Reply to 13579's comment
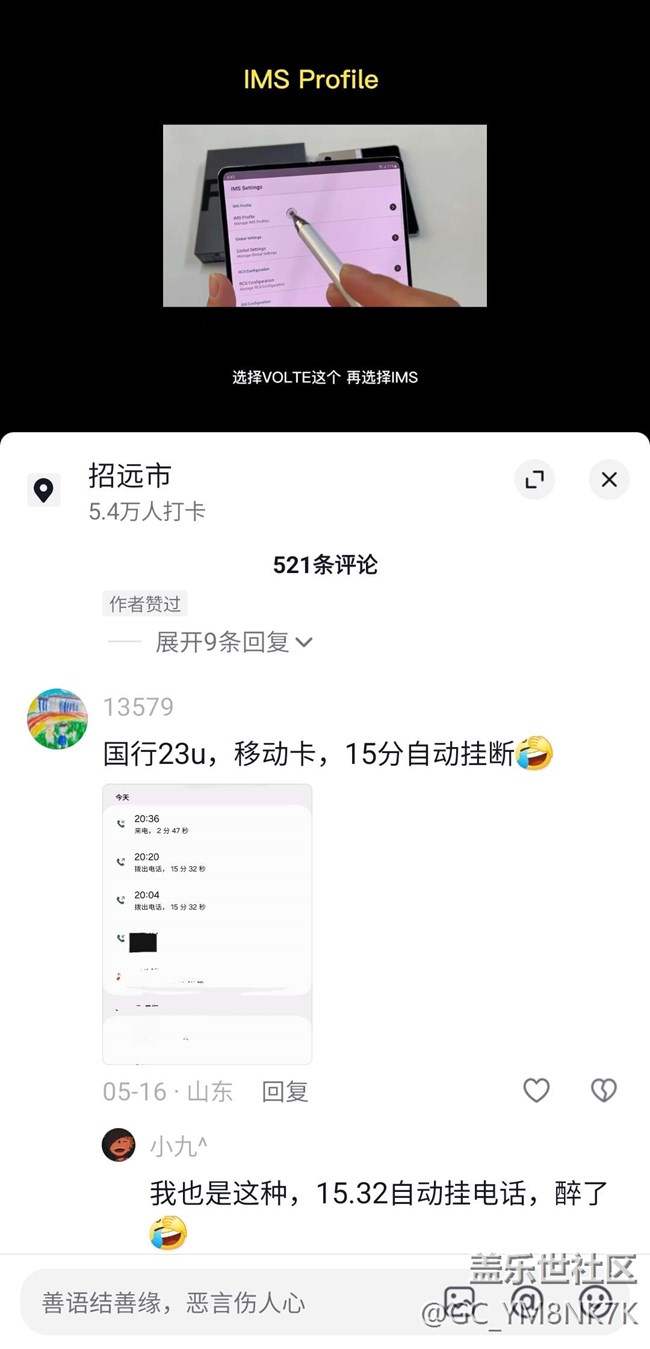Screen dimensions: 650x1349 click(285, 1091)
